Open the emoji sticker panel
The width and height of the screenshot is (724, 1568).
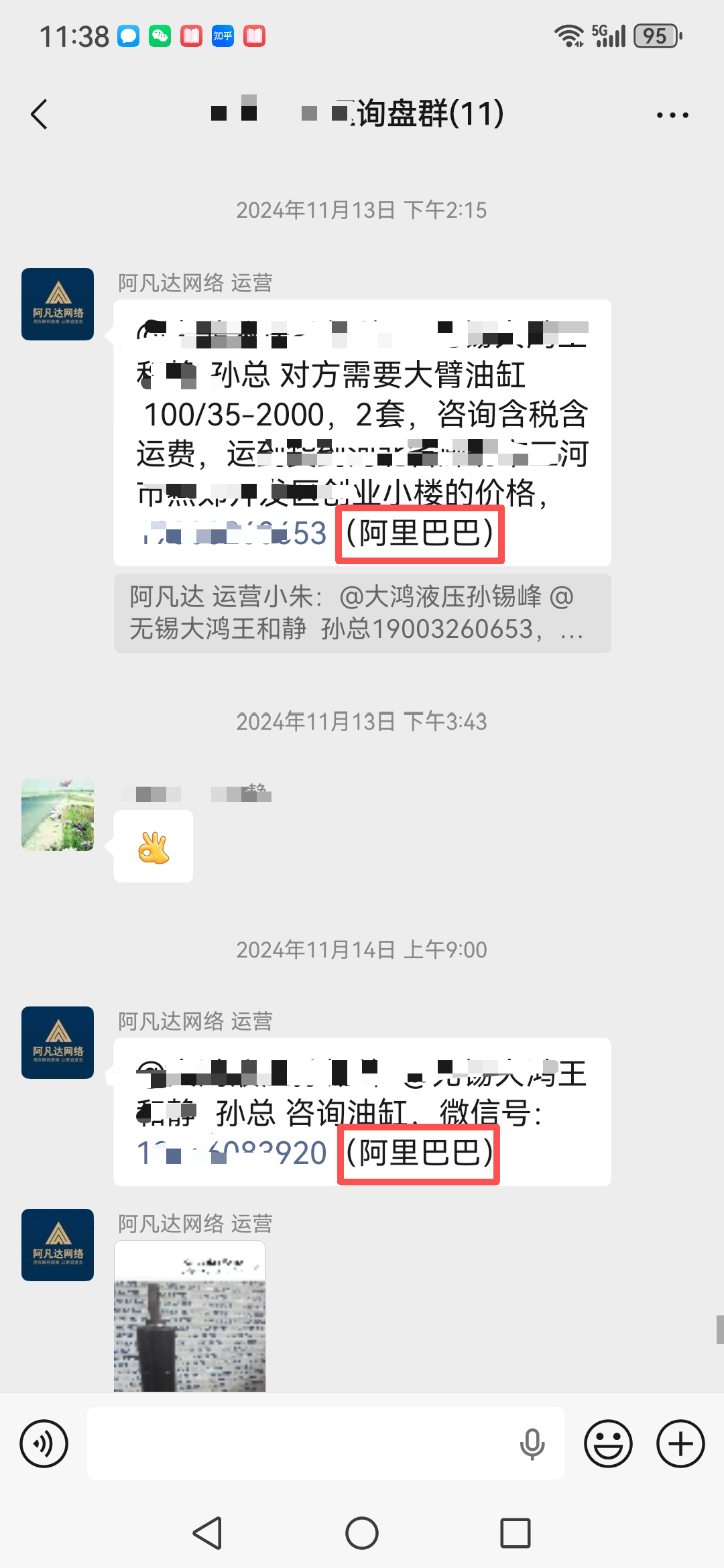click(x=608, y=1443)
